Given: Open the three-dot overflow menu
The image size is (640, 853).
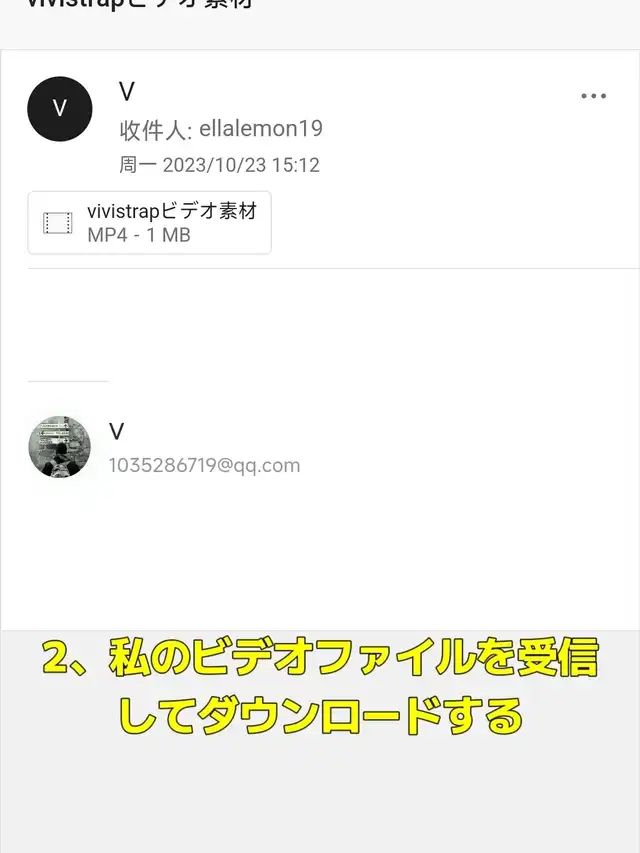Looking at the screenshot, I should pyautogui.click(x=593, y=96).
